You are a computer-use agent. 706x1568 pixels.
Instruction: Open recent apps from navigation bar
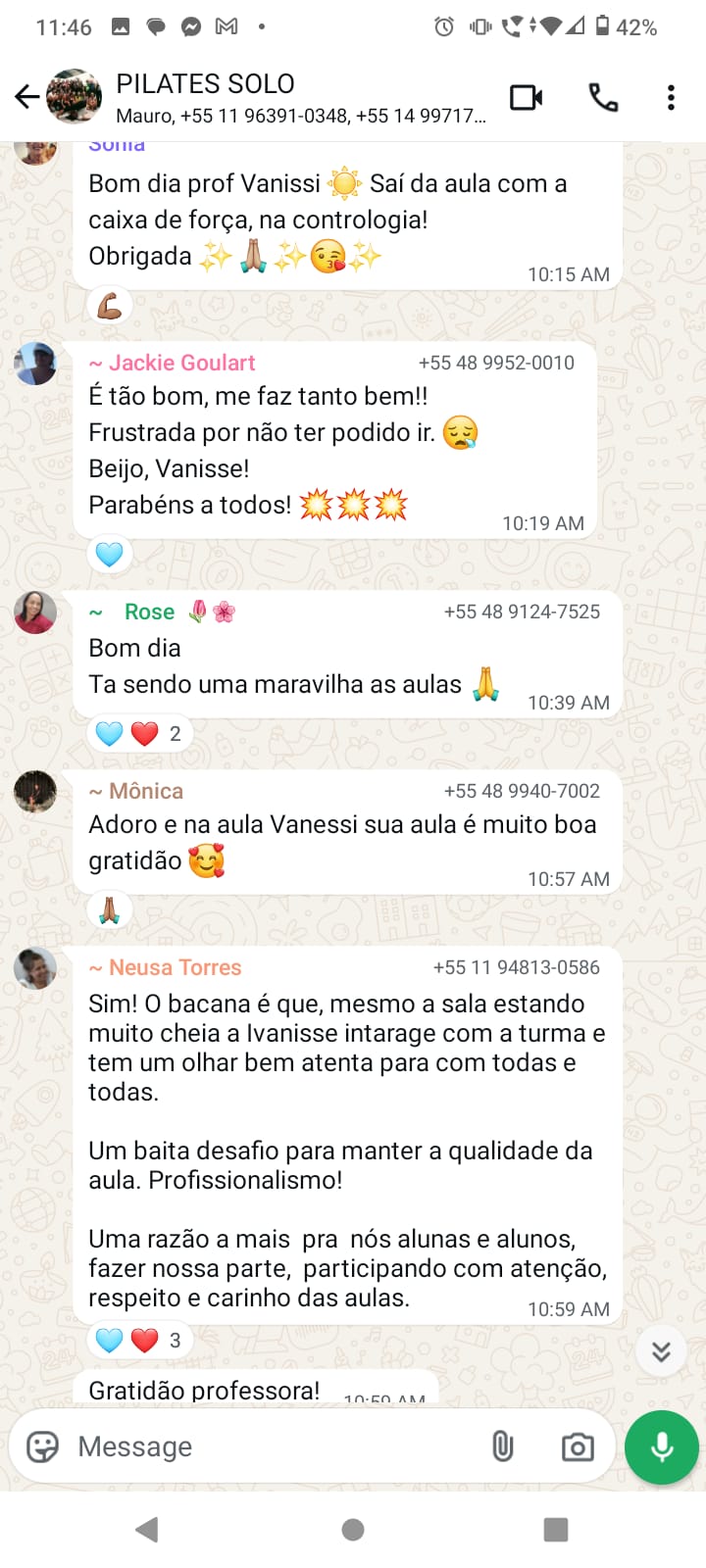pos(556,1529)
